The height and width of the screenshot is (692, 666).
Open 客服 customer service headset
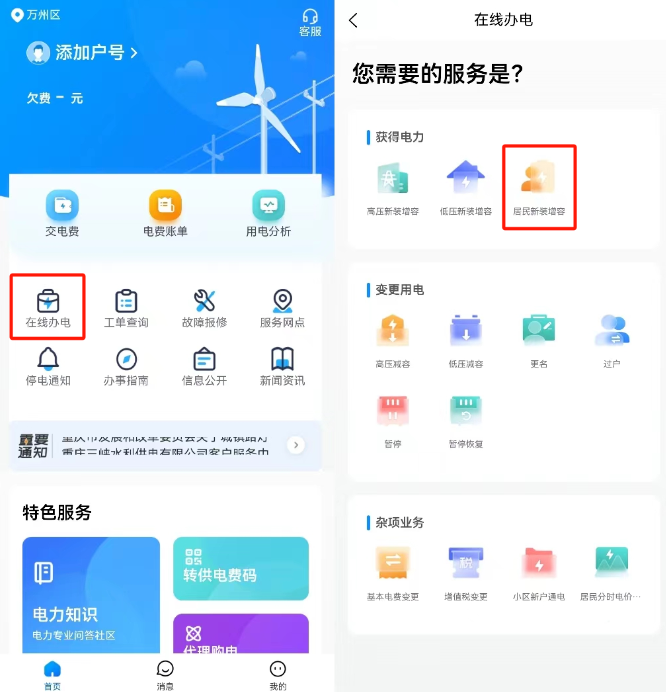(x=310, y=22)
